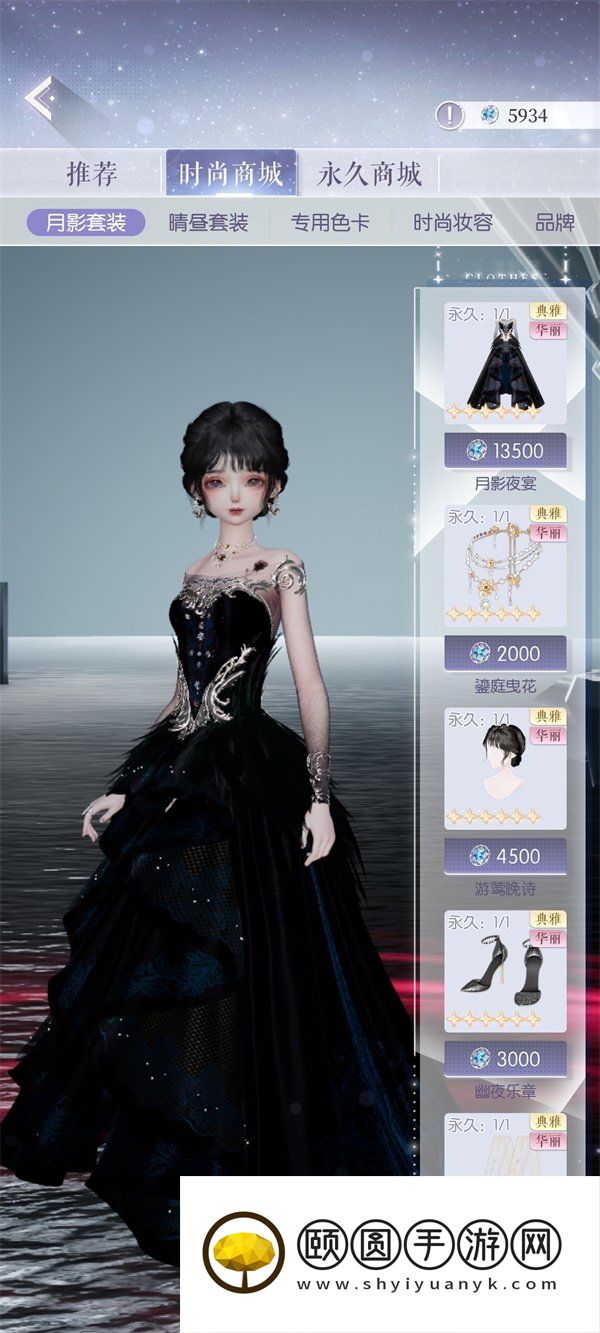Image resolution: width=600 pixels, height=1333 pixels.
Task: Open the exclamation info icon
Action: click(x=449, y=115)
